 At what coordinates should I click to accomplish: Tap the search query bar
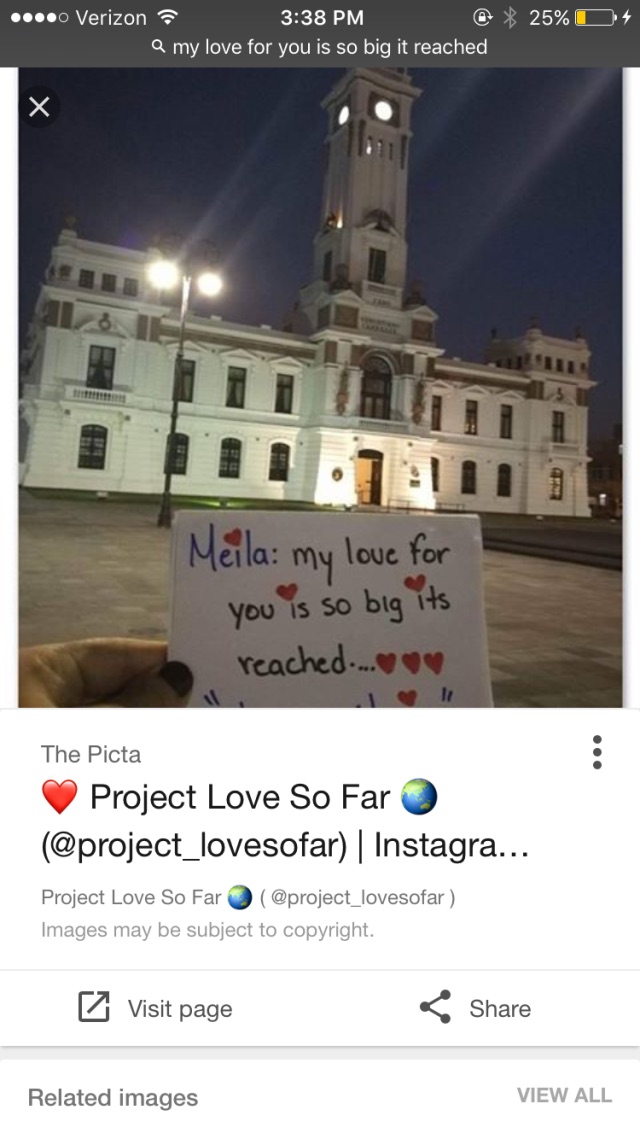320,47
